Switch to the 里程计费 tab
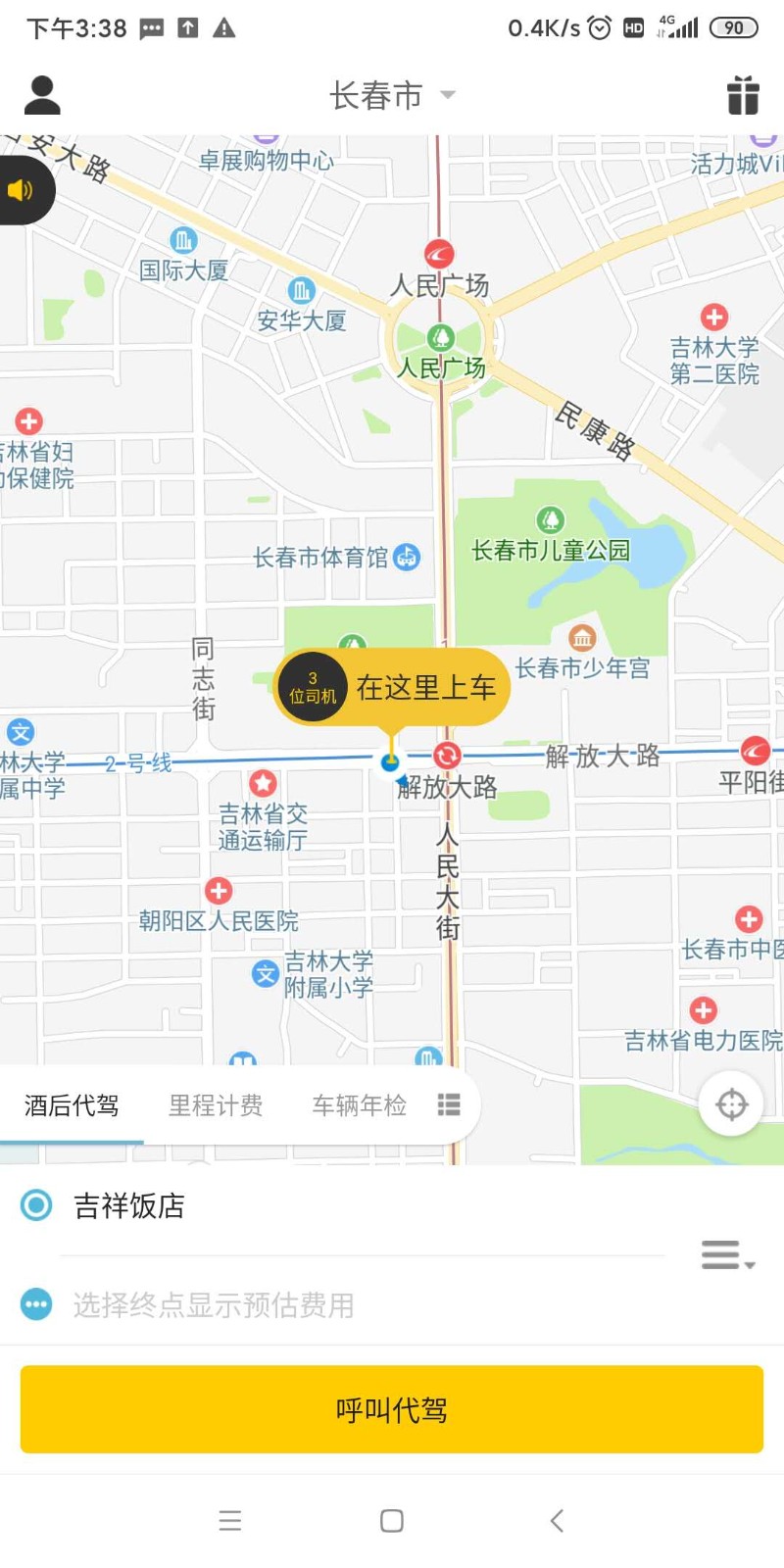 pos(216,1104)
